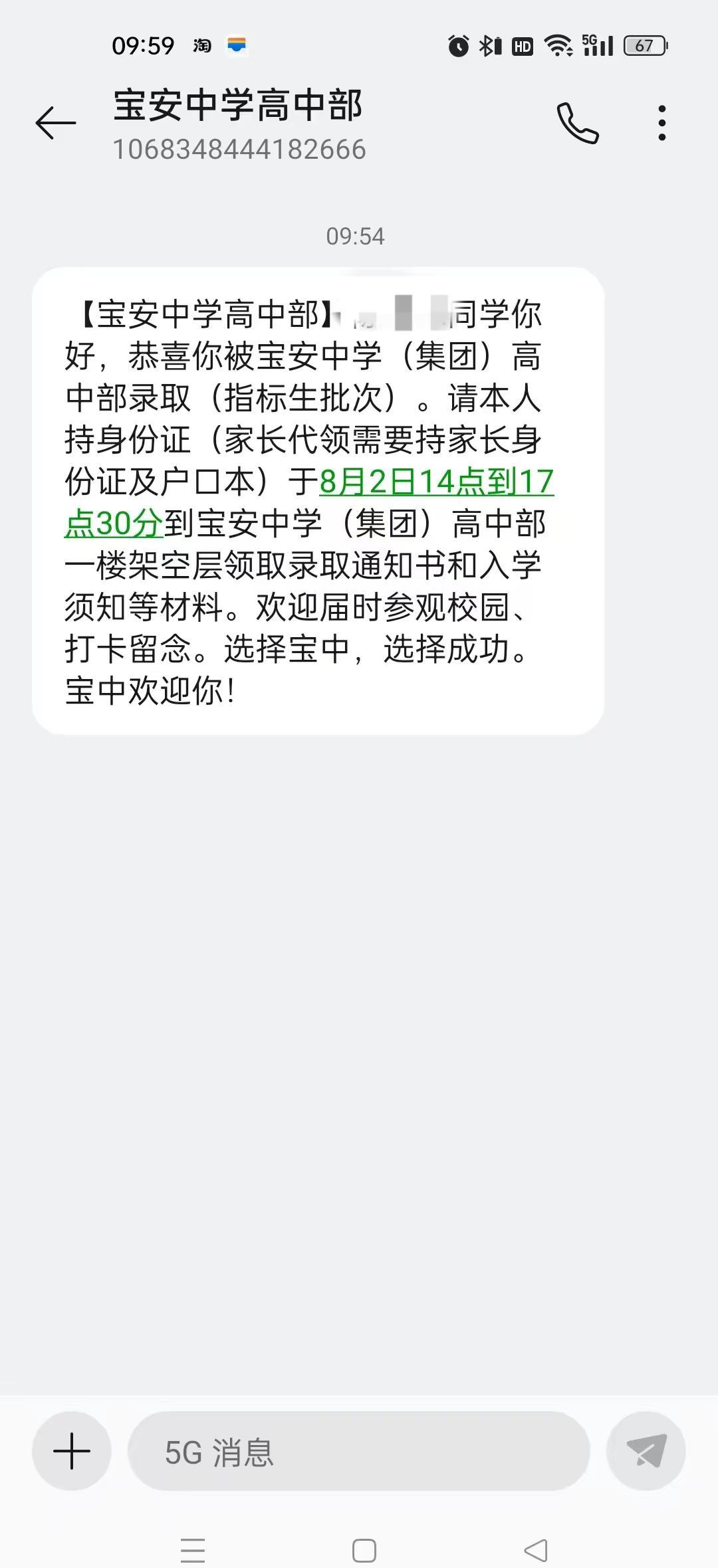This screenshot has width=718, height=1568.
Task: Open recent apps from navigation bar
Action: (x=193, y=1550)
